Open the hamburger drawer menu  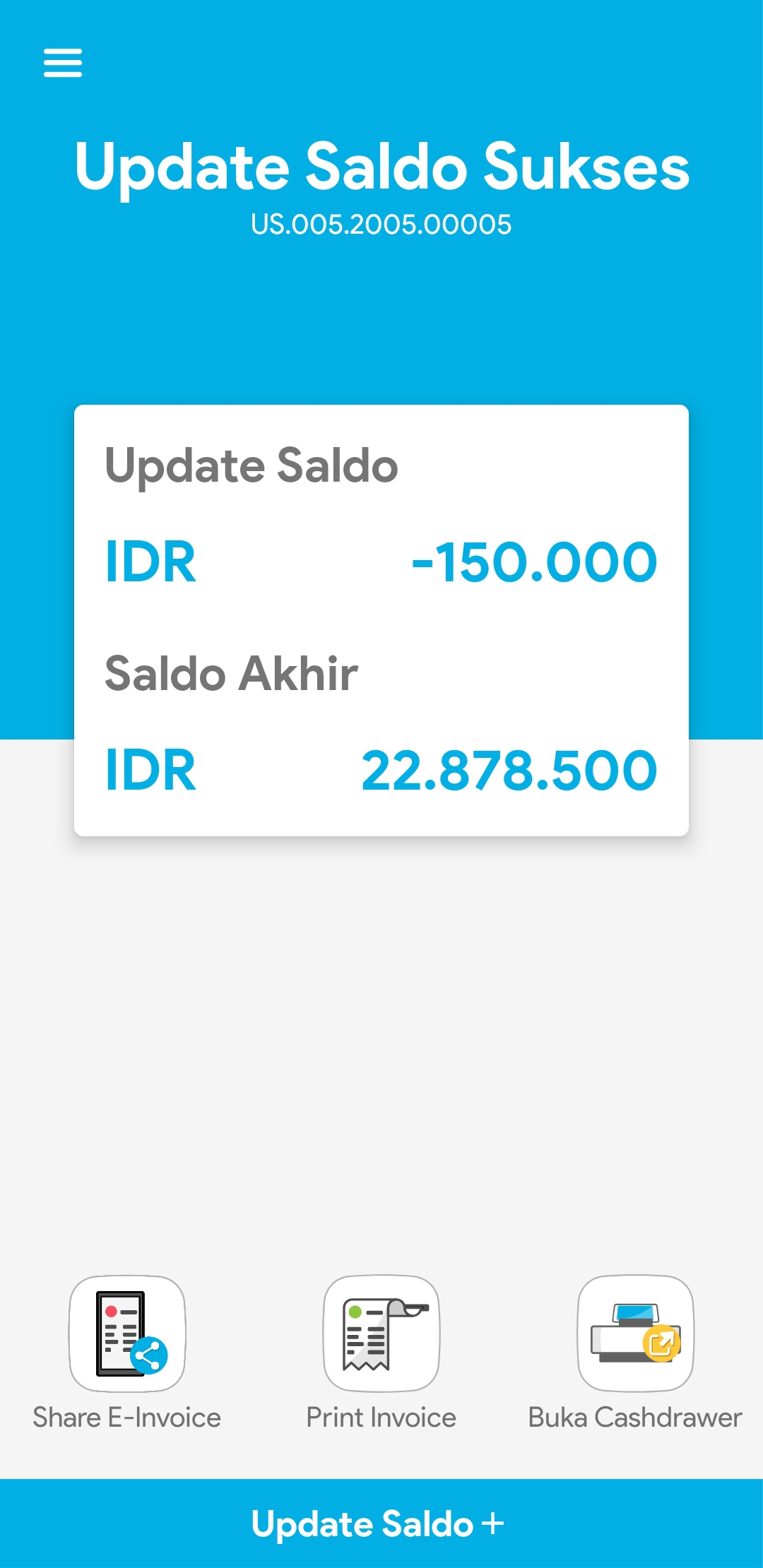tap(63, 63)
